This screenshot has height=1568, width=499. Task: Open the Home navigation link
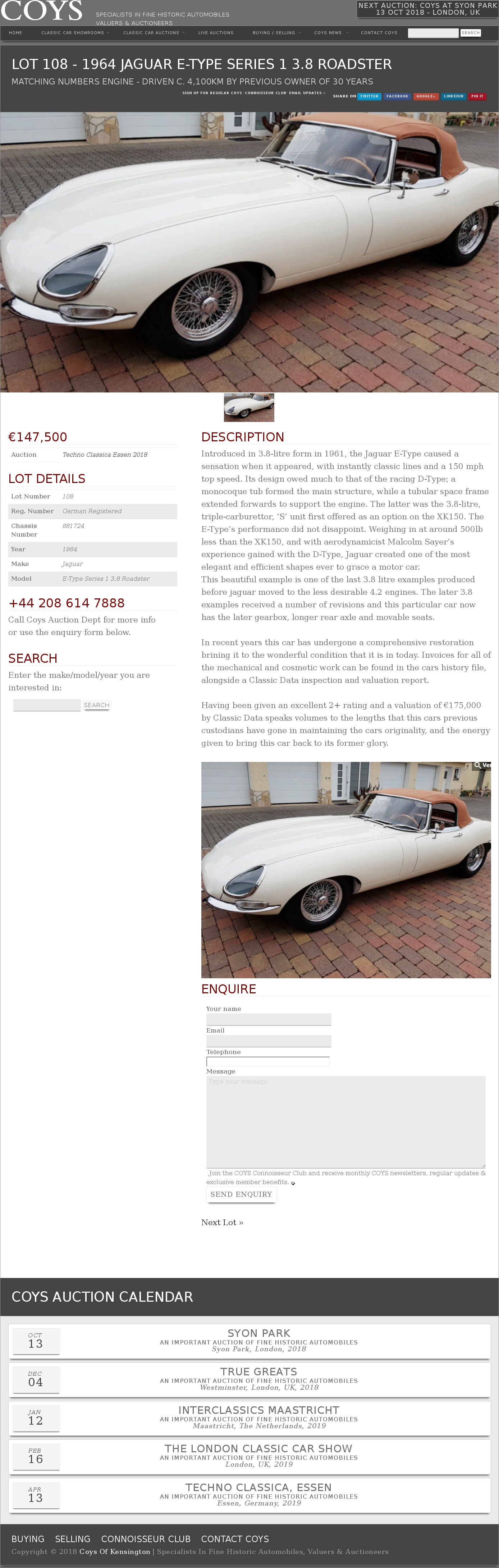15,33
